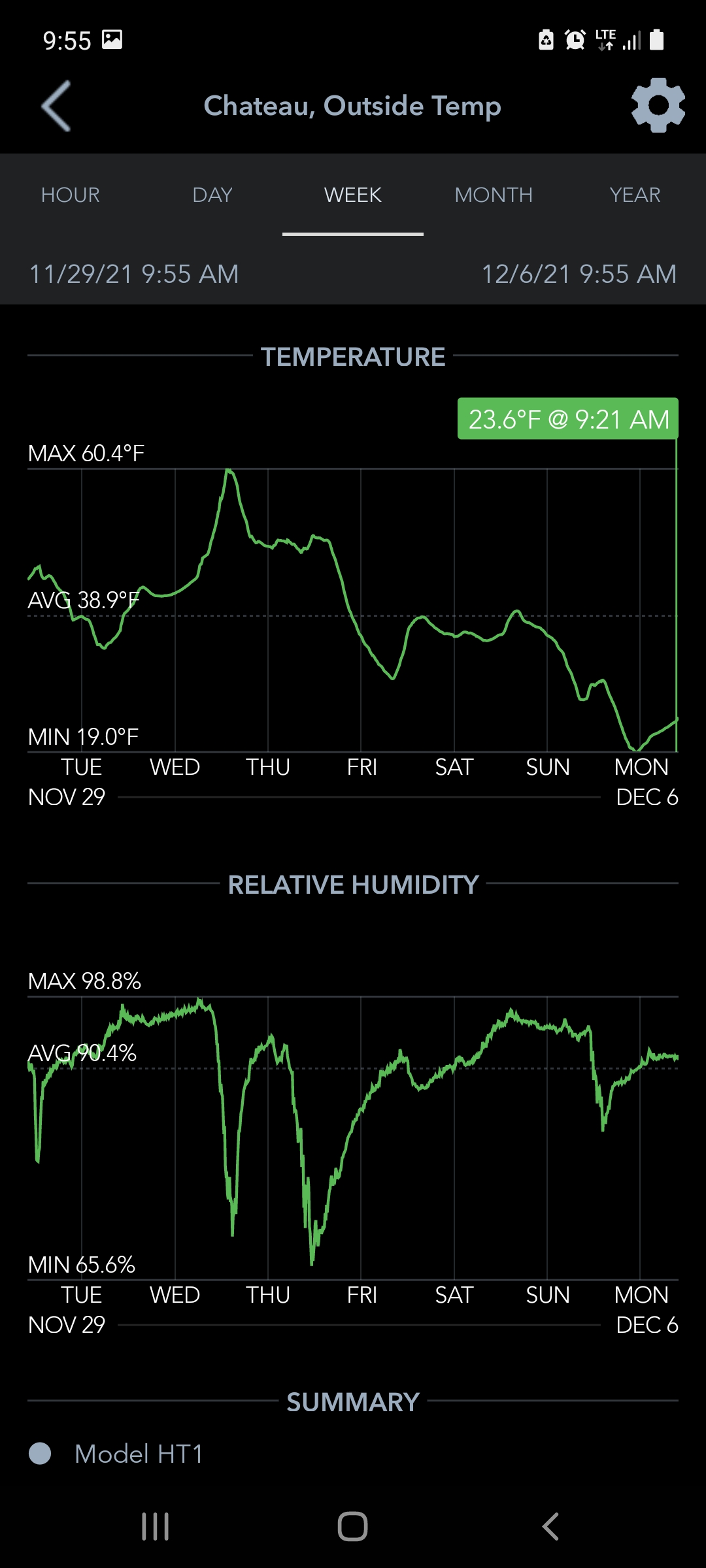
Task: Switch to the HOUR tab
Action: [71, 195]
